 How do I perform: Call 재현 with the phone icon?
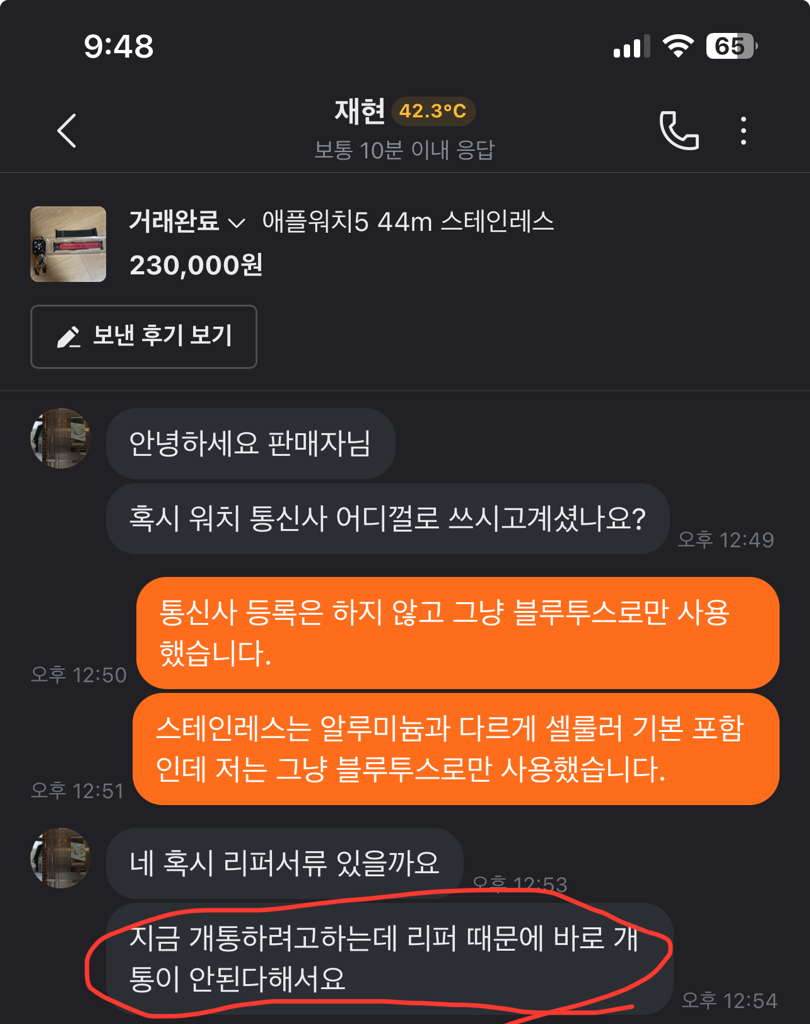pyautogui.click(x=678, y=131)
